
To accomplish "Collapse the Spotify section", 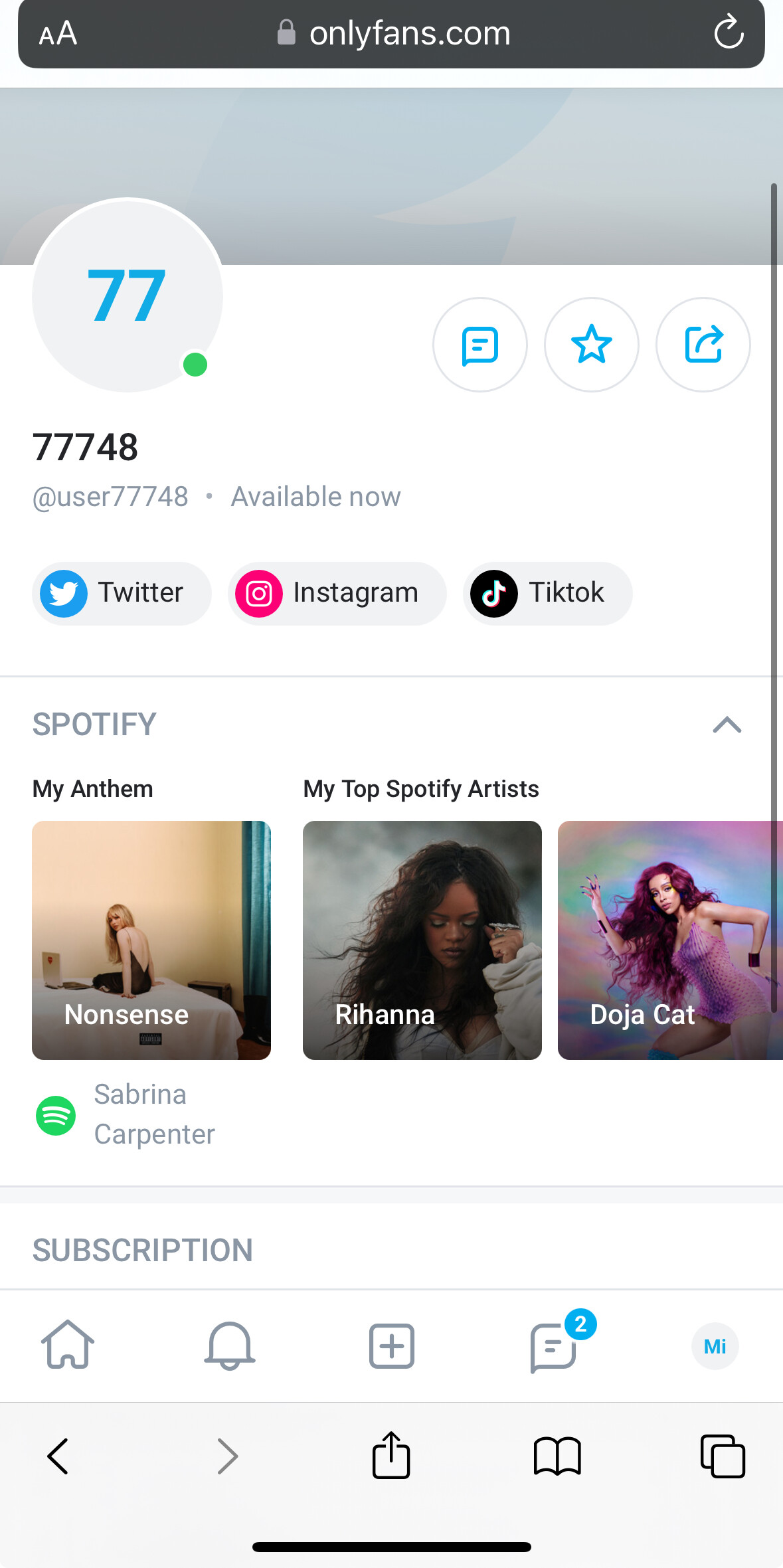I will tap(727, 724).
